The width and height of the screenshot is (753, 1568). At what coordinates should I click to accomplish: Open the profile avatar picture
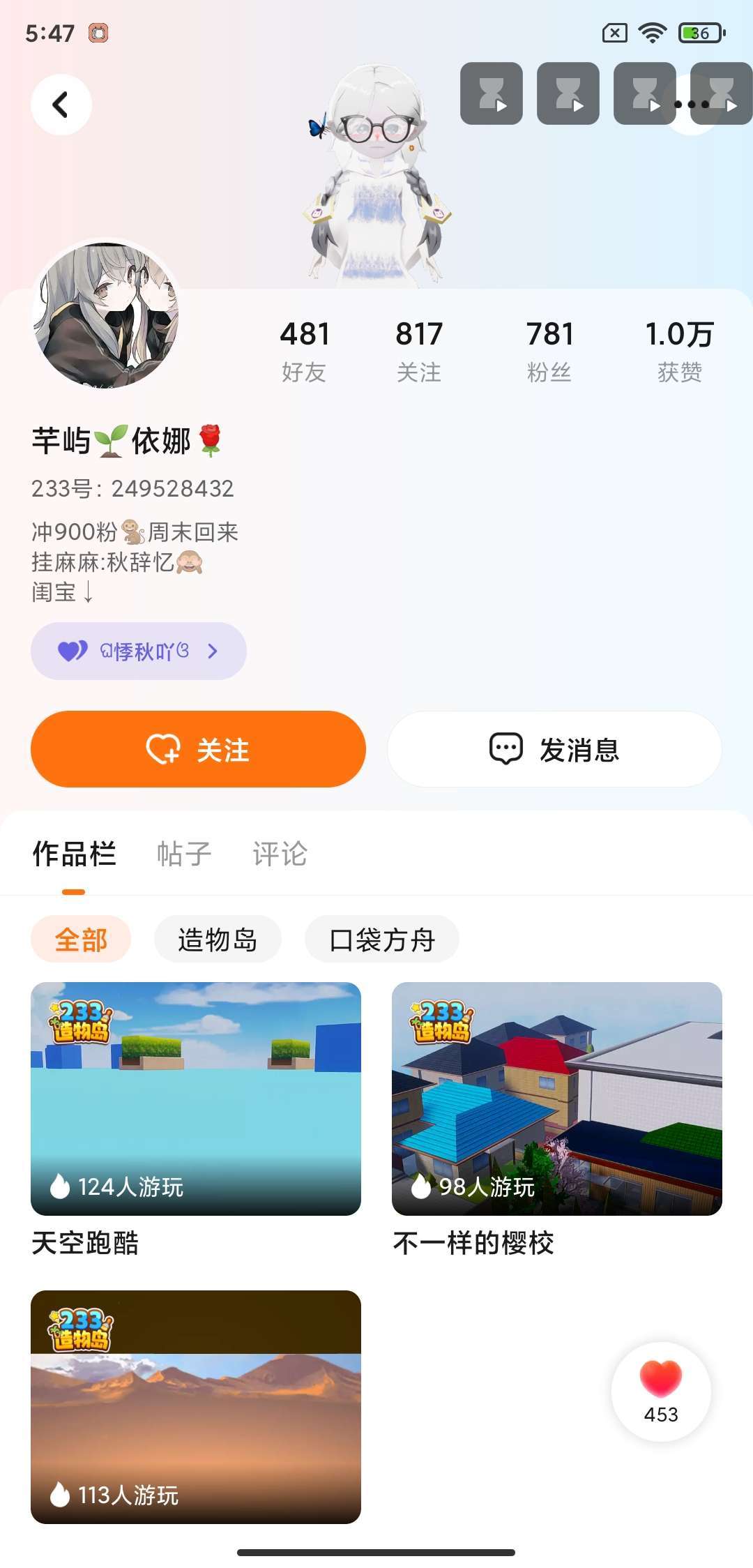click(x=106, y=315)
